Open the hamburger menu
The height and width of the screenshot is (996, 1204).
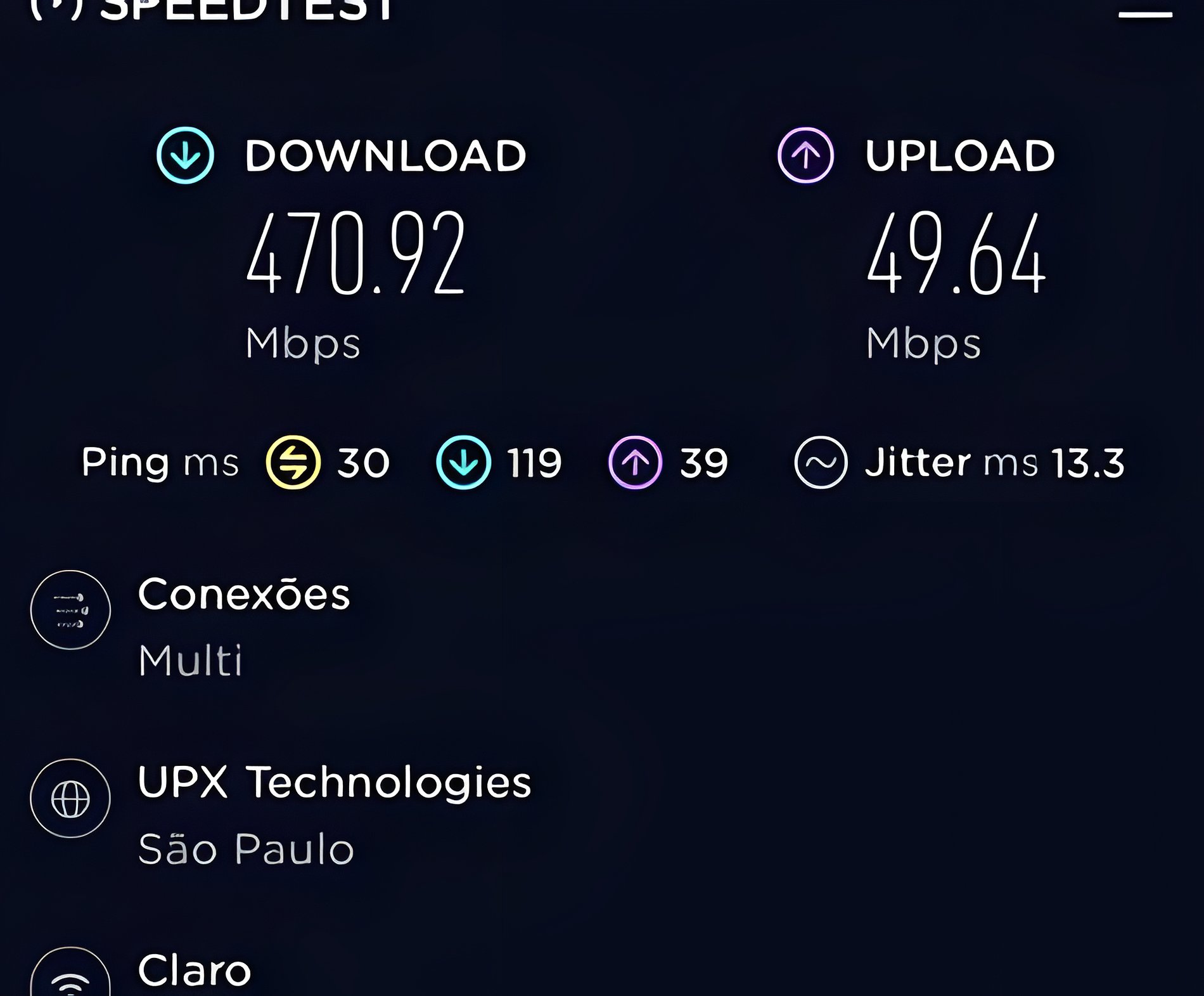pyautogui.click(x=1144, y=13)
